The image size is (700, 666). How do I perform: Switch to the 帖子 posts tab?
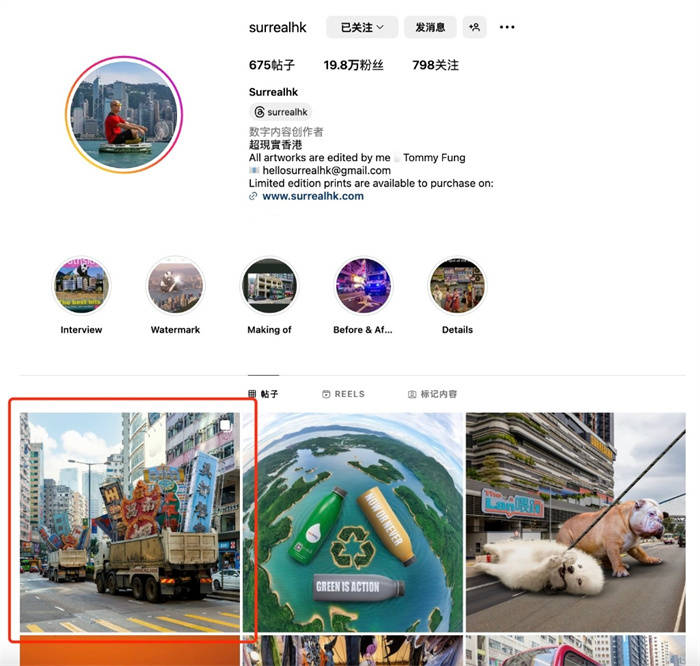pos(264,395)
